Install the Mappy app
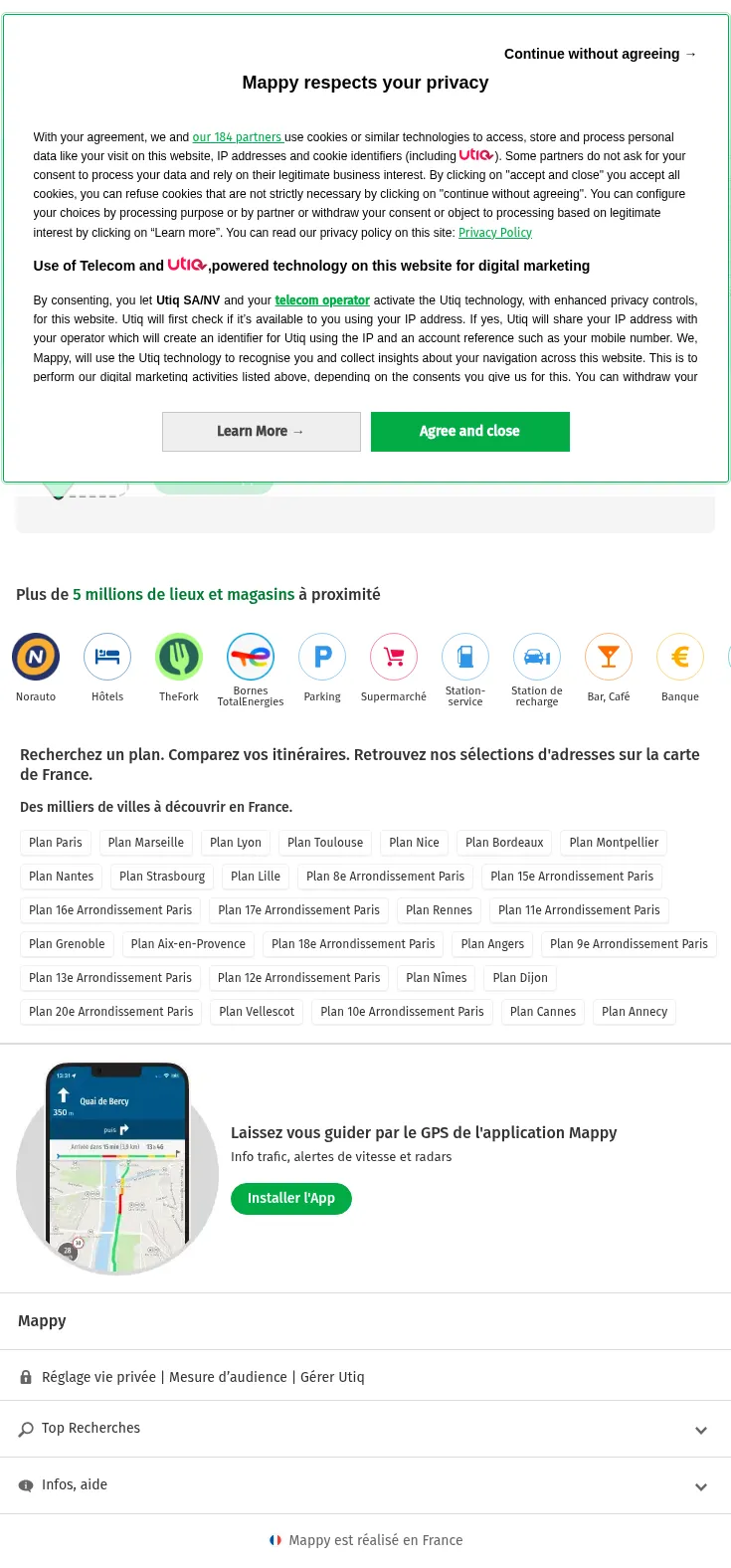The image size is (731, 1568). pyautogui.click(x=290, y=1199)
